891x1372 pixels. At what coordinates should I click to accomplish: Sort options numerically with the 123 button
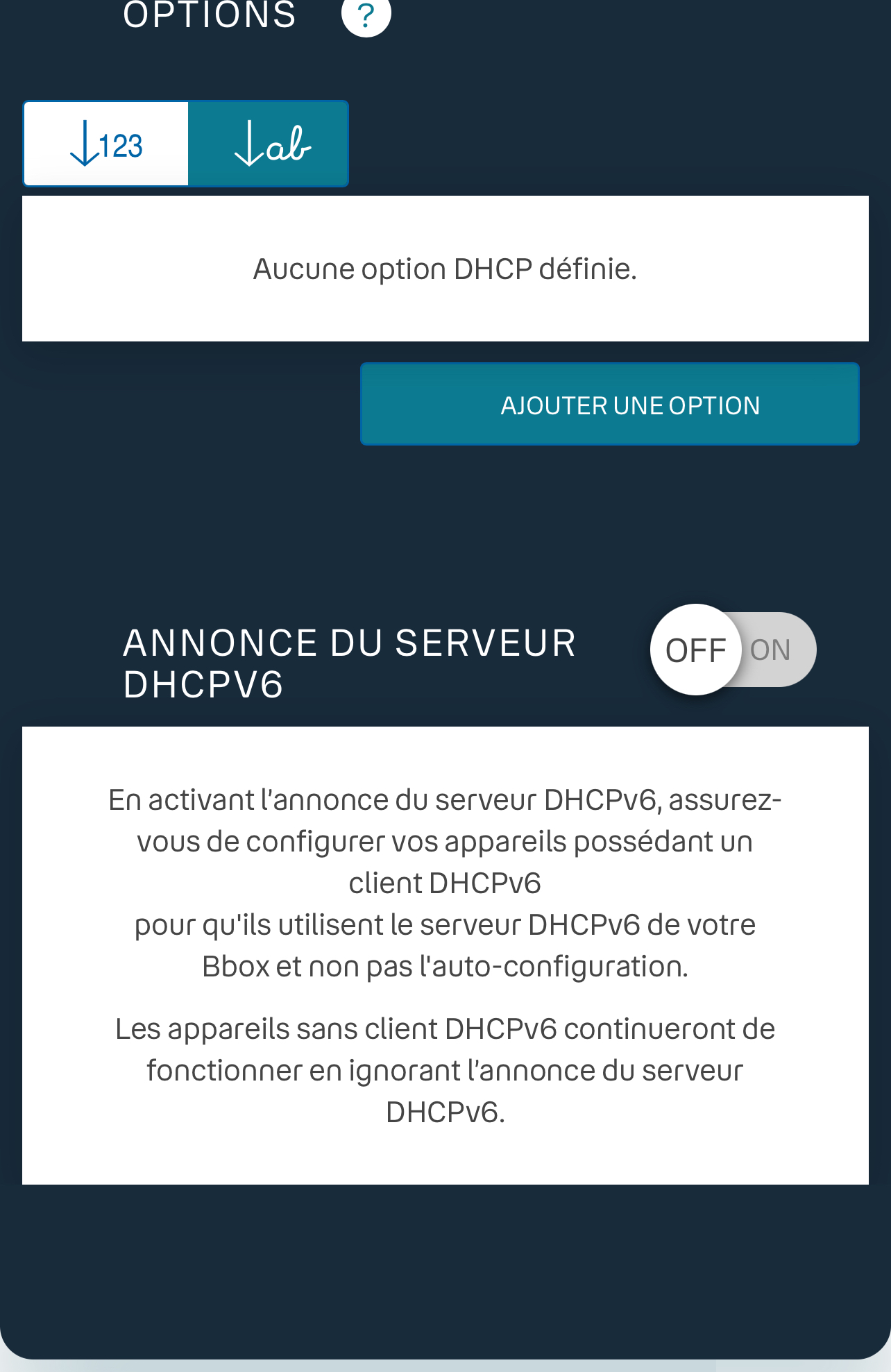tap(106, 144)
